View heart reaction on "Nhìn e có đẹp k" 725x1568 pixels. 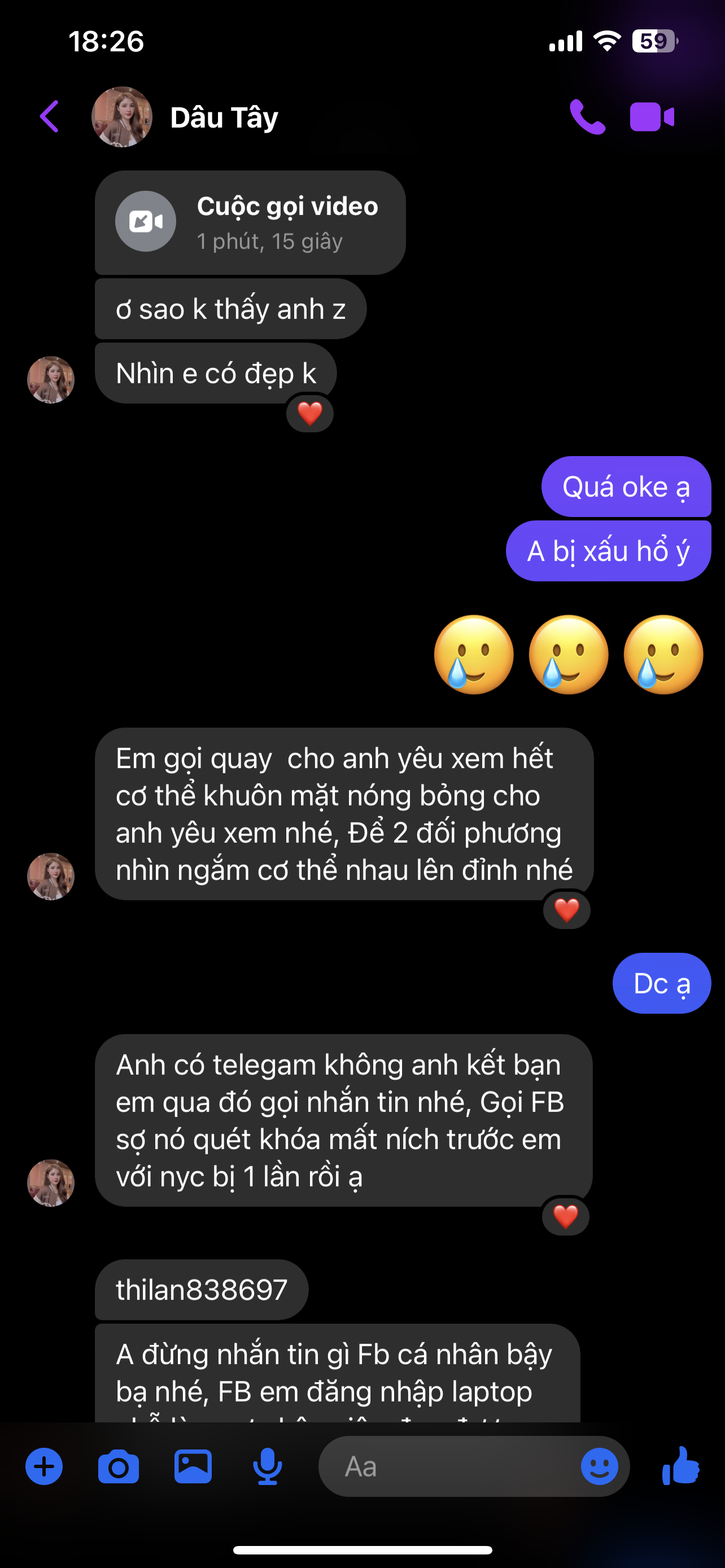pyautogui.click(x=310, y=414)
